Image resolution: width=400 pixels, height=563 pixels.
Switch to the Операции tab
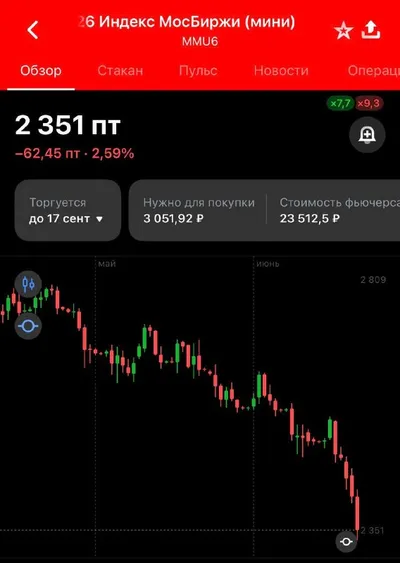click(373, 70)
